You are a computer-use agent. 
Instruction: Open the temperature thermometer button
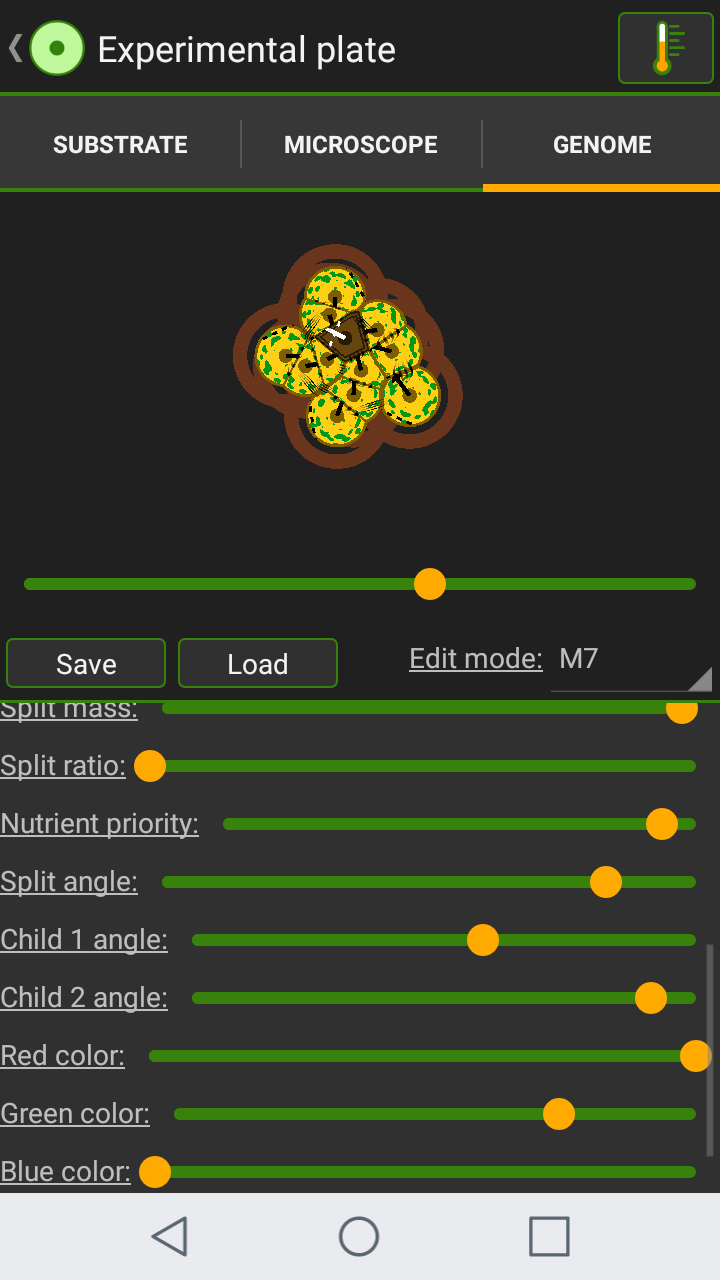point(665,48)
